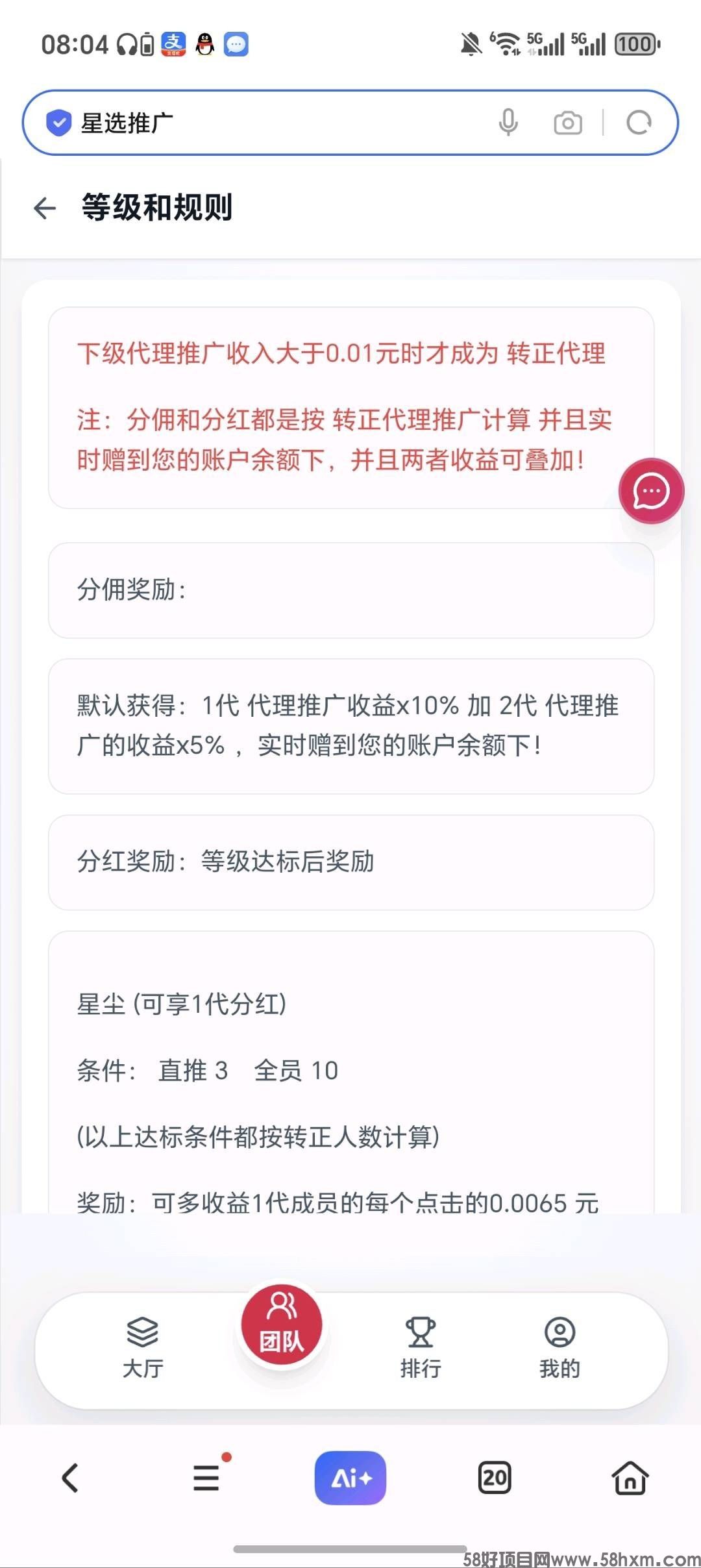
Task: Tap the 分佣奖励 section card
Action: pyautogui.click(x=350, y=590)
